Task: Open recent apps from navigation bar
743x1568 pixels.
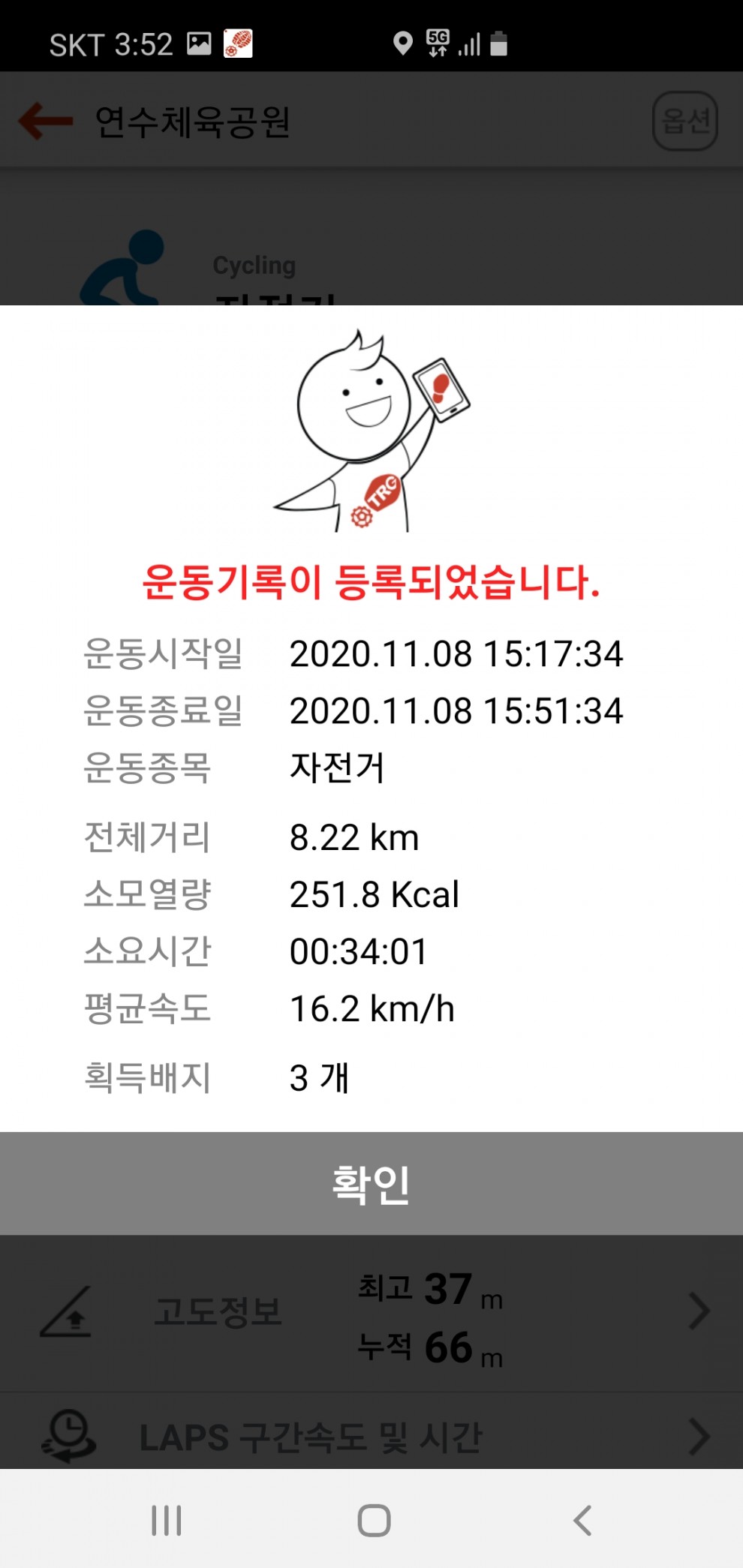Action: click(166, 1520)
